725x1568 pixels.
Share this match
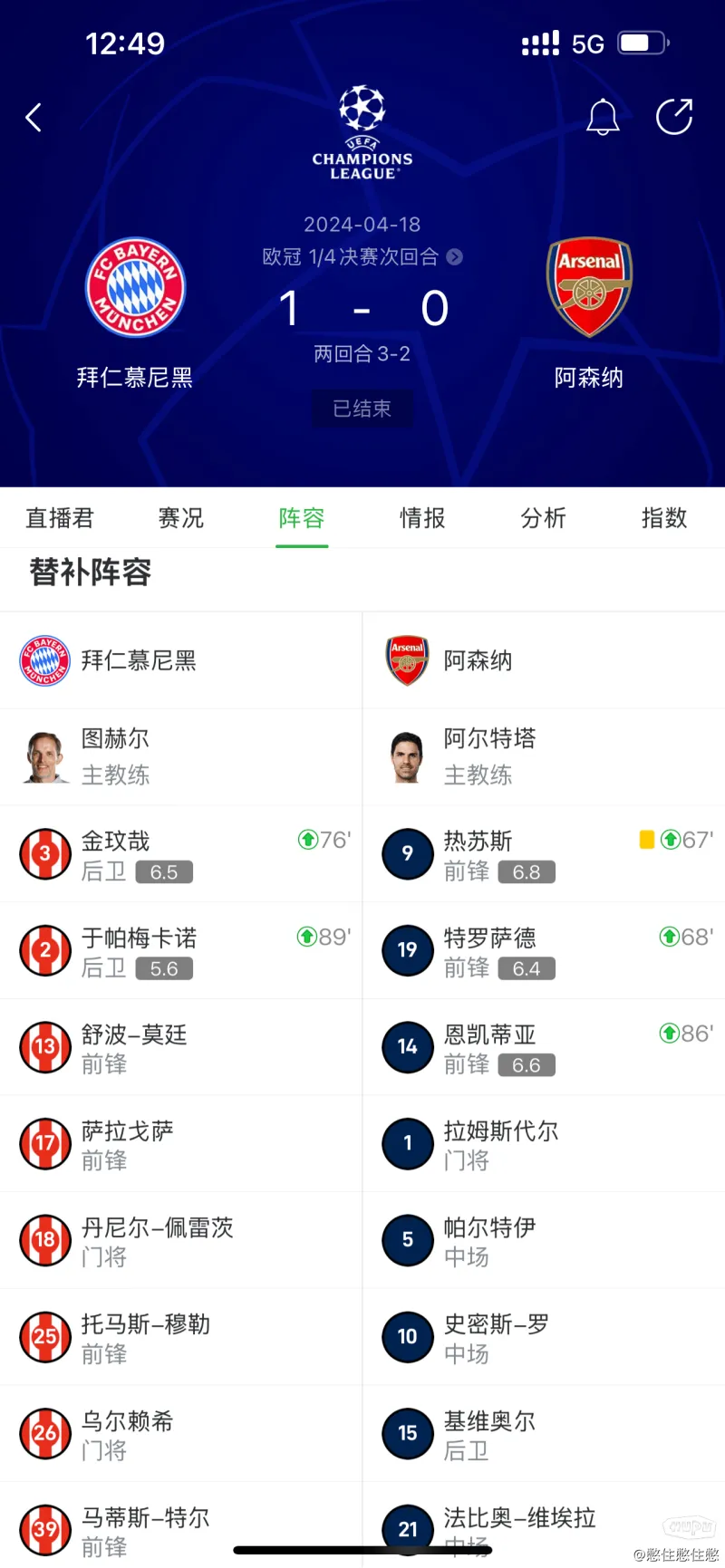tap(674, 117)
